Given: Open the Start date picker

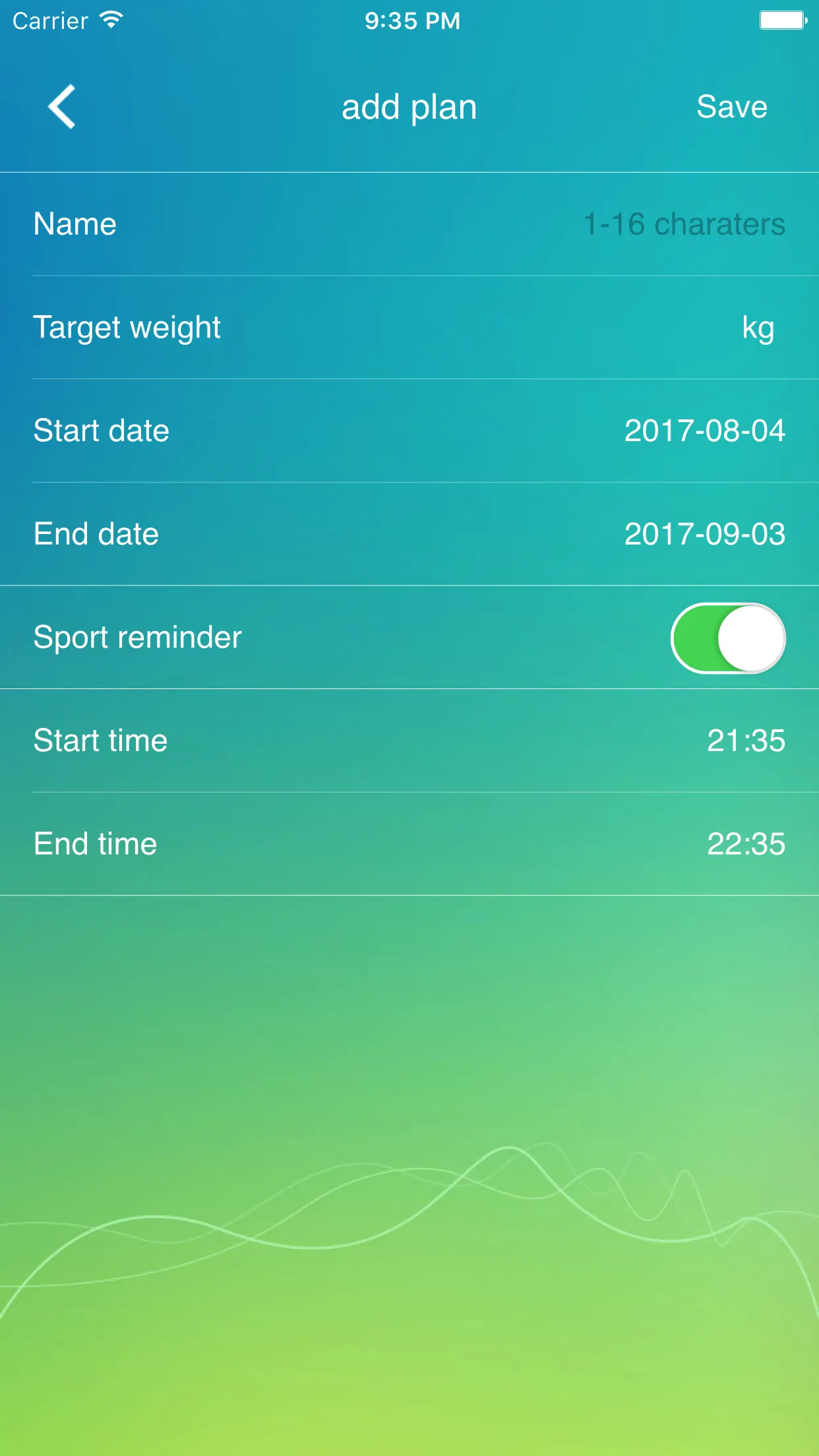Looking at the screenshot, I should [409, 431].
